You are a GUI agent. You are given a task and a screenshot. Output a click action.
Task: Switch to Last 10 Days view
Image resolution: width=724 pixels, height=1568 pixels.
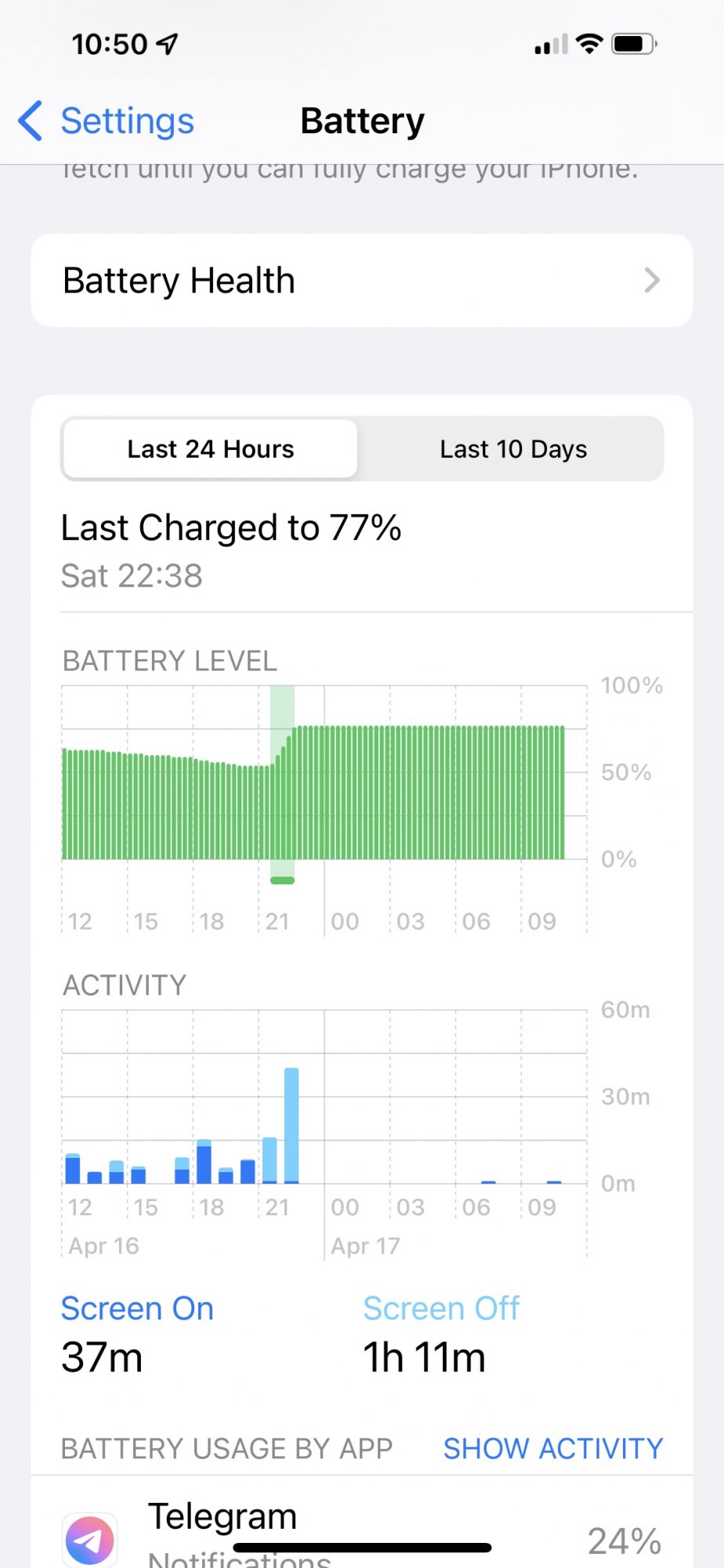click(512, 449)
